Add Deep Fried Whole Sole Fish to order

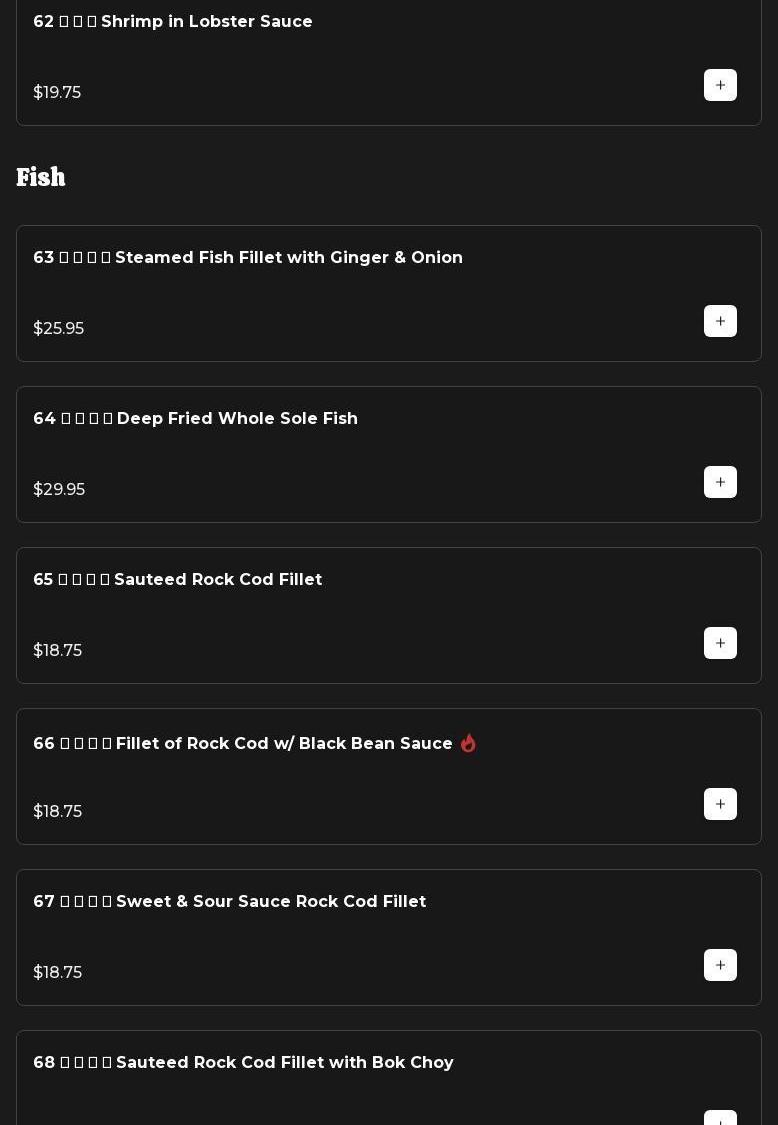[x=720, y=482]
